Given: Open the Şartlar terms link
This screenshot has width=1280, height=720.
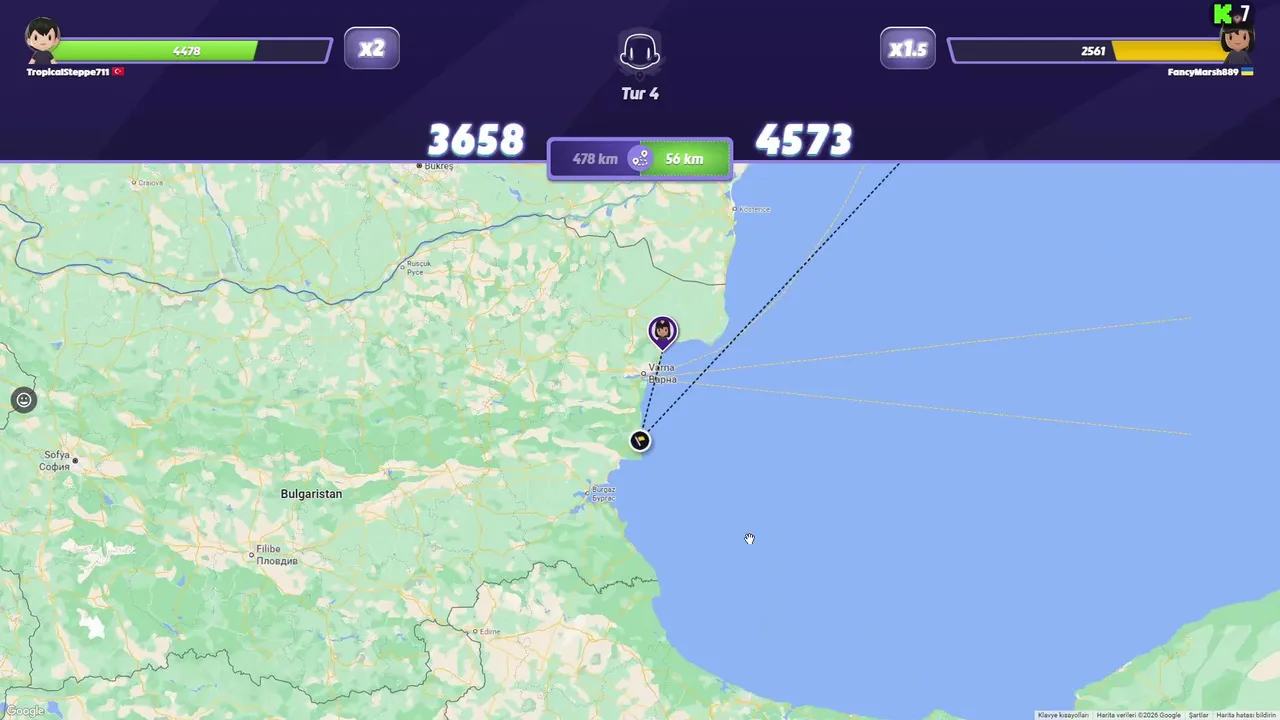Looking at the screenshot, I should click(x=1198, y=715).
